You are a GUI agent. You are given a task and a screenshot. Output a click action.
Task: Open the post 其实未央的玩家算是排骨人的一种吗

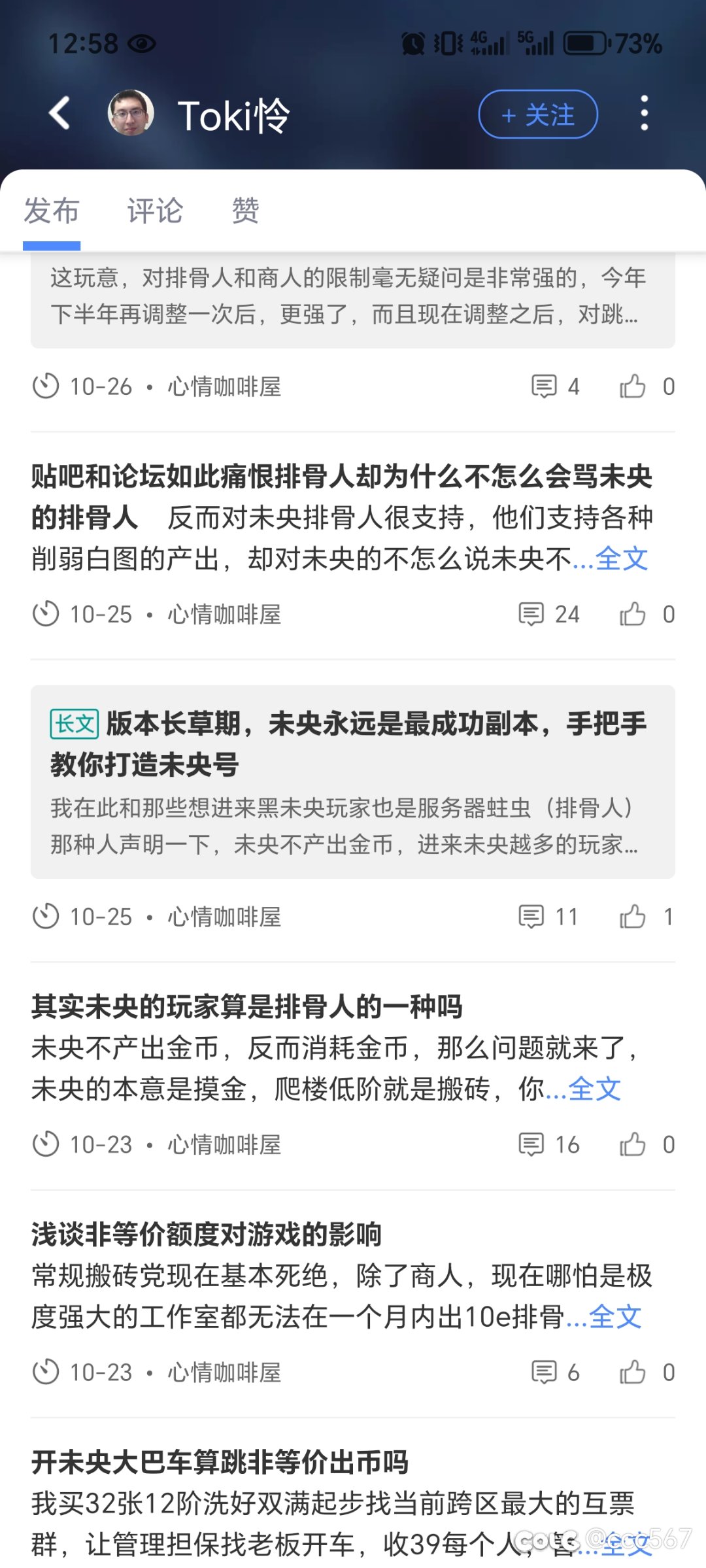coord(247,1007)
